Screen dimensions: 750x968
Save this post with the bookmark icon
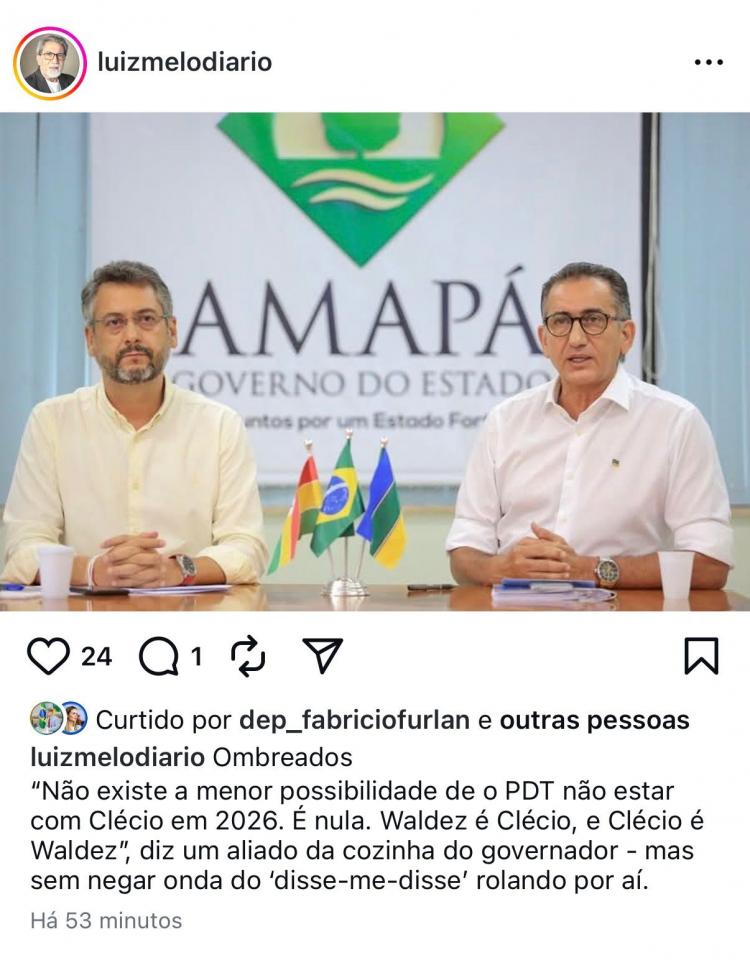click(x=701, y=656)
